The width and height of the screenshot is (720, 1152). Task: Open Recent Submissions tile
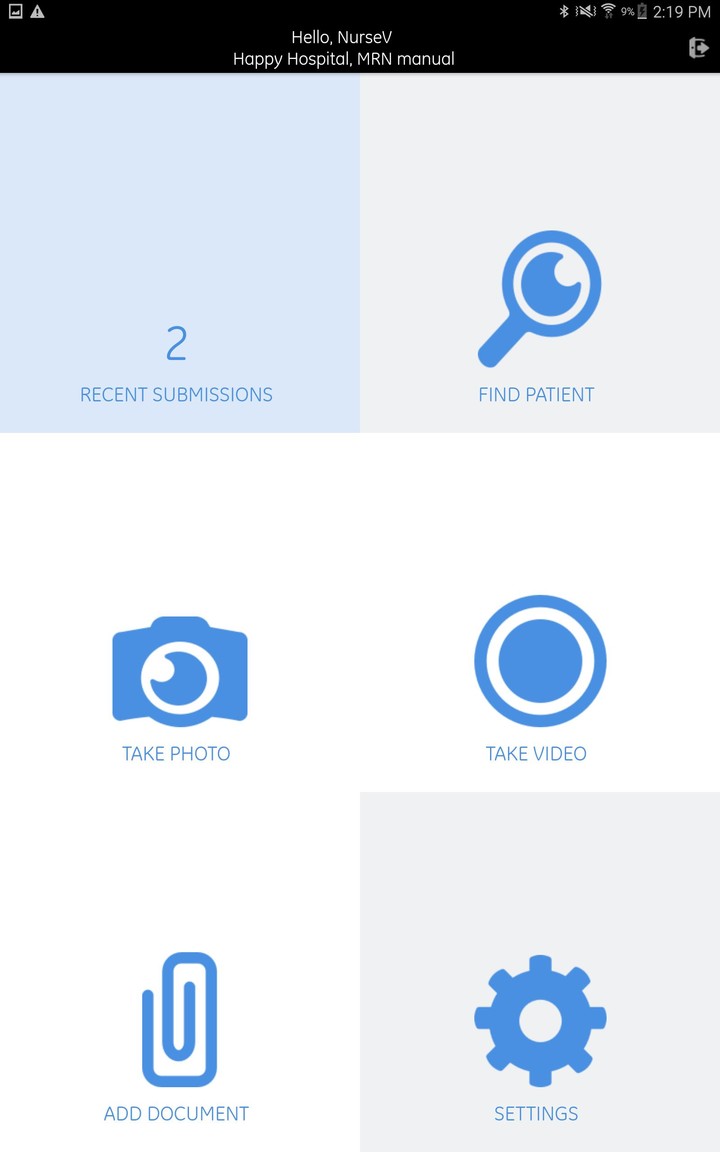(180, 253)
